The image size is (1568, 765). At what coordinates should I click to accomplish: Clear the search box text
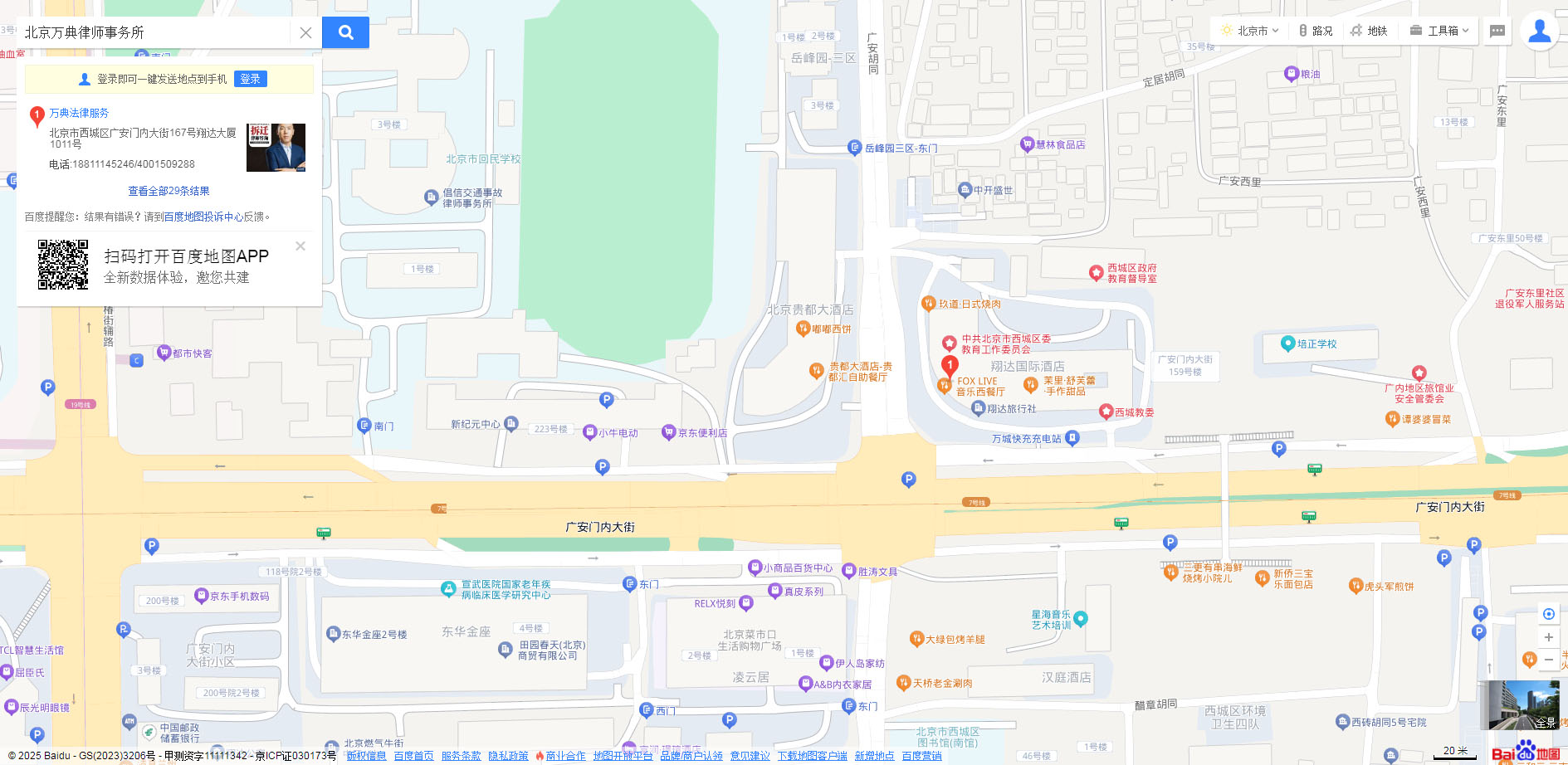tap(305, 32)
